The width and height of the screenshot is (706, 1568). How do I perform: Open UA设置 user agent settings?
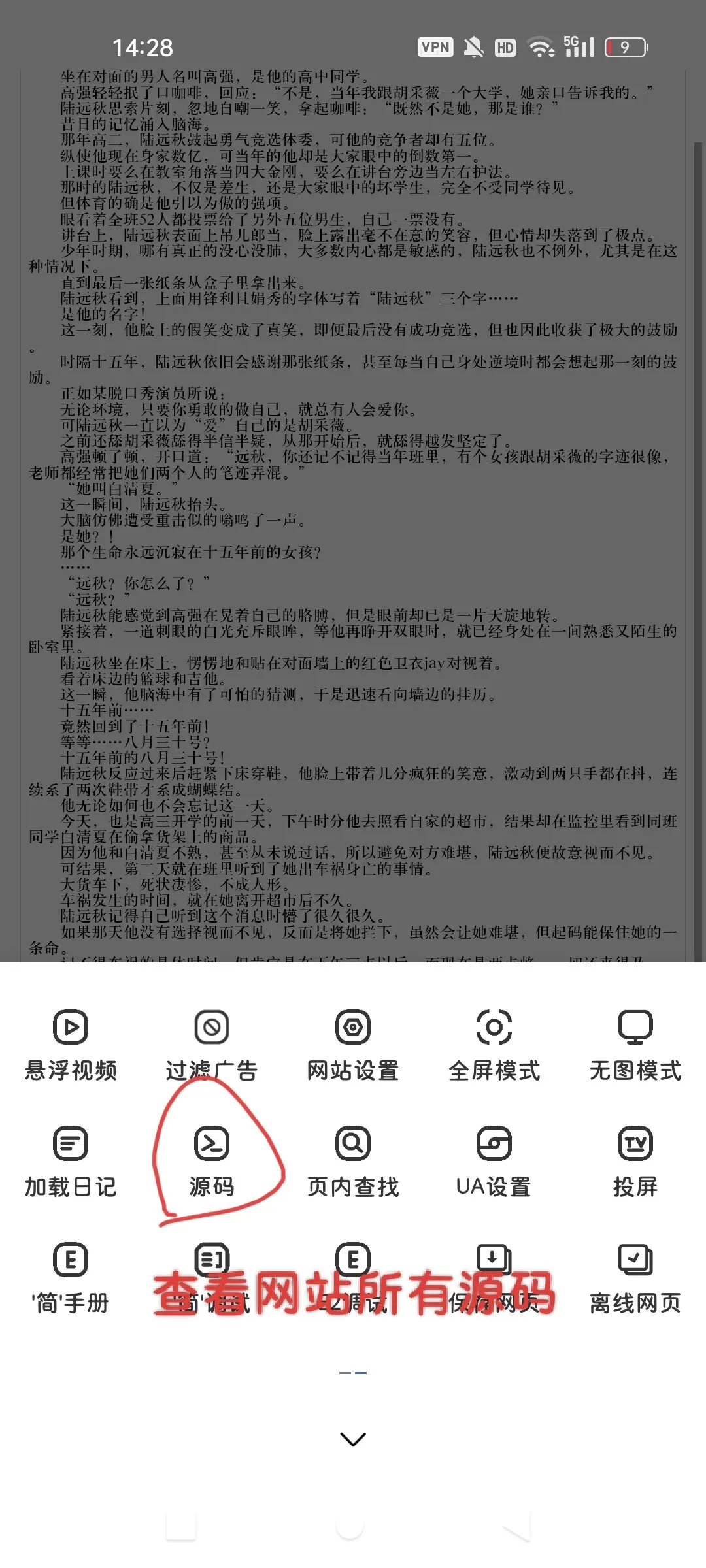(x=494, y=1162)
